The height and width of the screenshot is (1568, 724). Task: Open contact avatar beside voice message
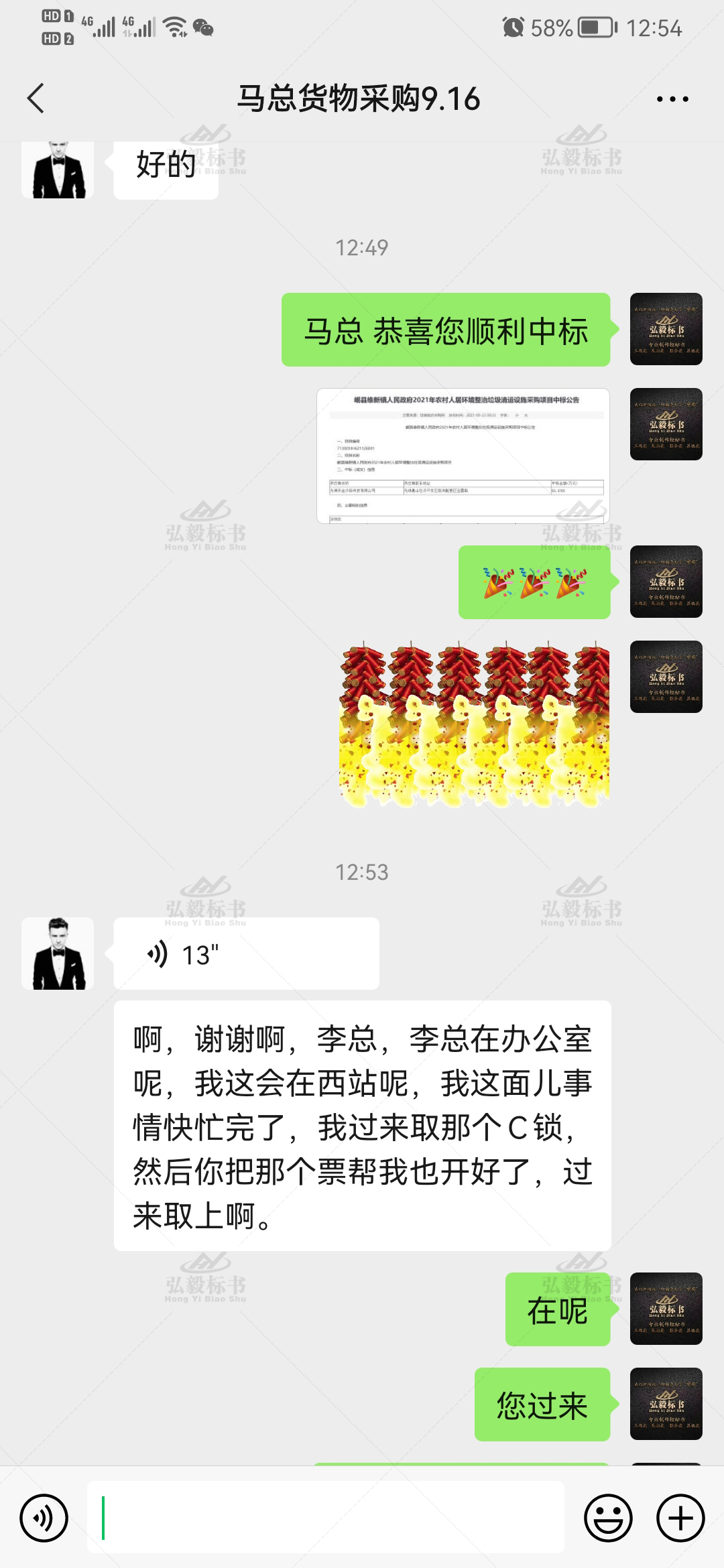point(58,954)
